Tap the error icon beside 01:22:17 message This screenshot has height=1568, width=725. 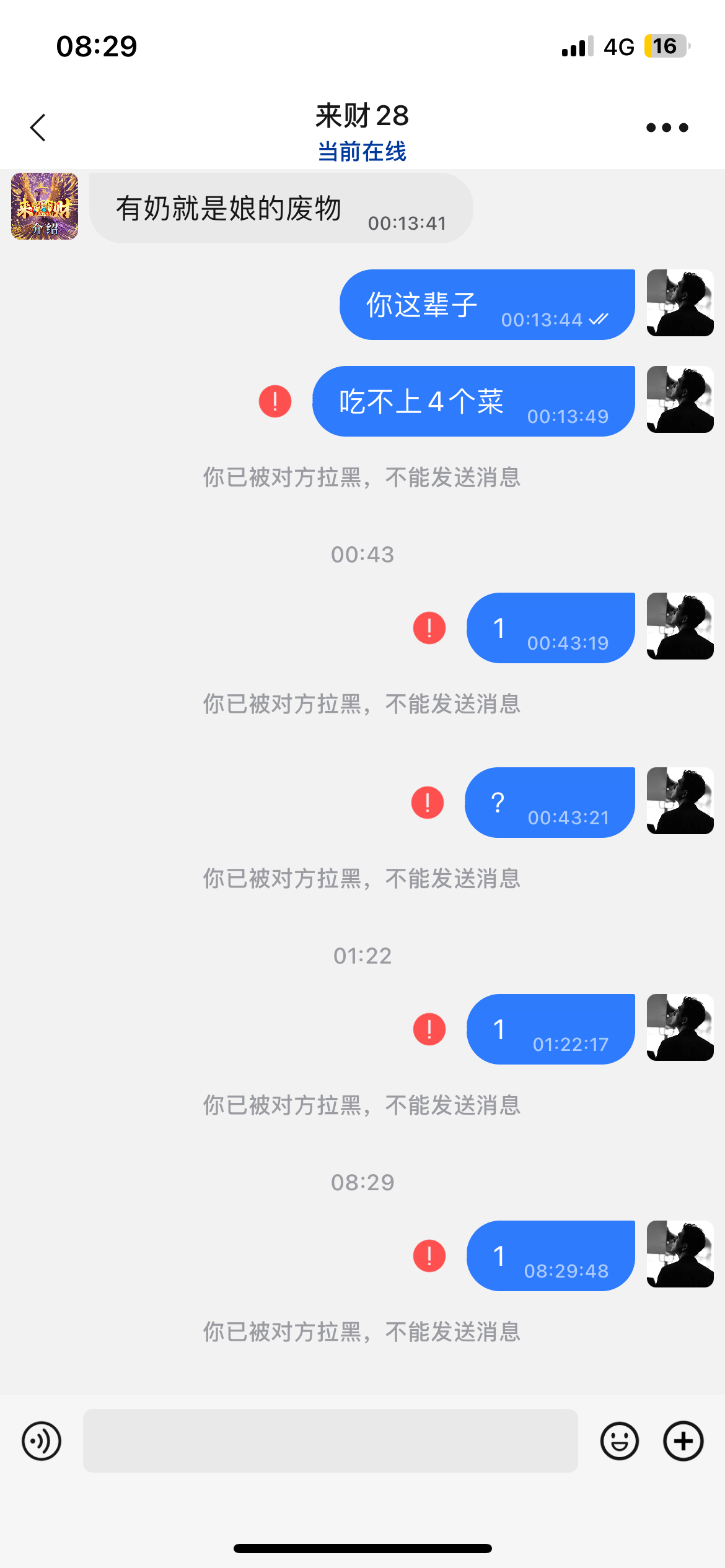tap(429, 1029)
